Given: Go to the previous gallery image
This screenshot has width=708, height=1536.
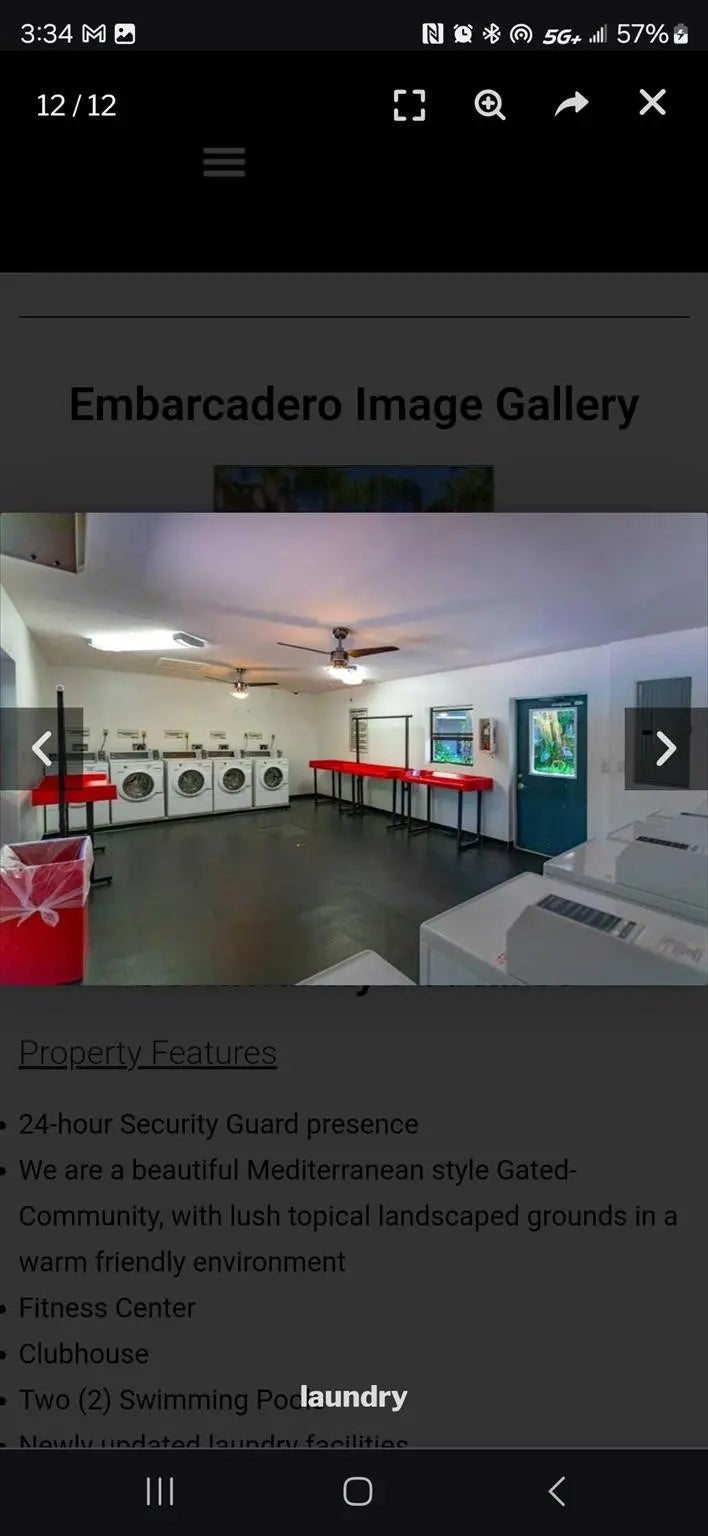Looking at the screenshot, I should click(x=41, y=748).
